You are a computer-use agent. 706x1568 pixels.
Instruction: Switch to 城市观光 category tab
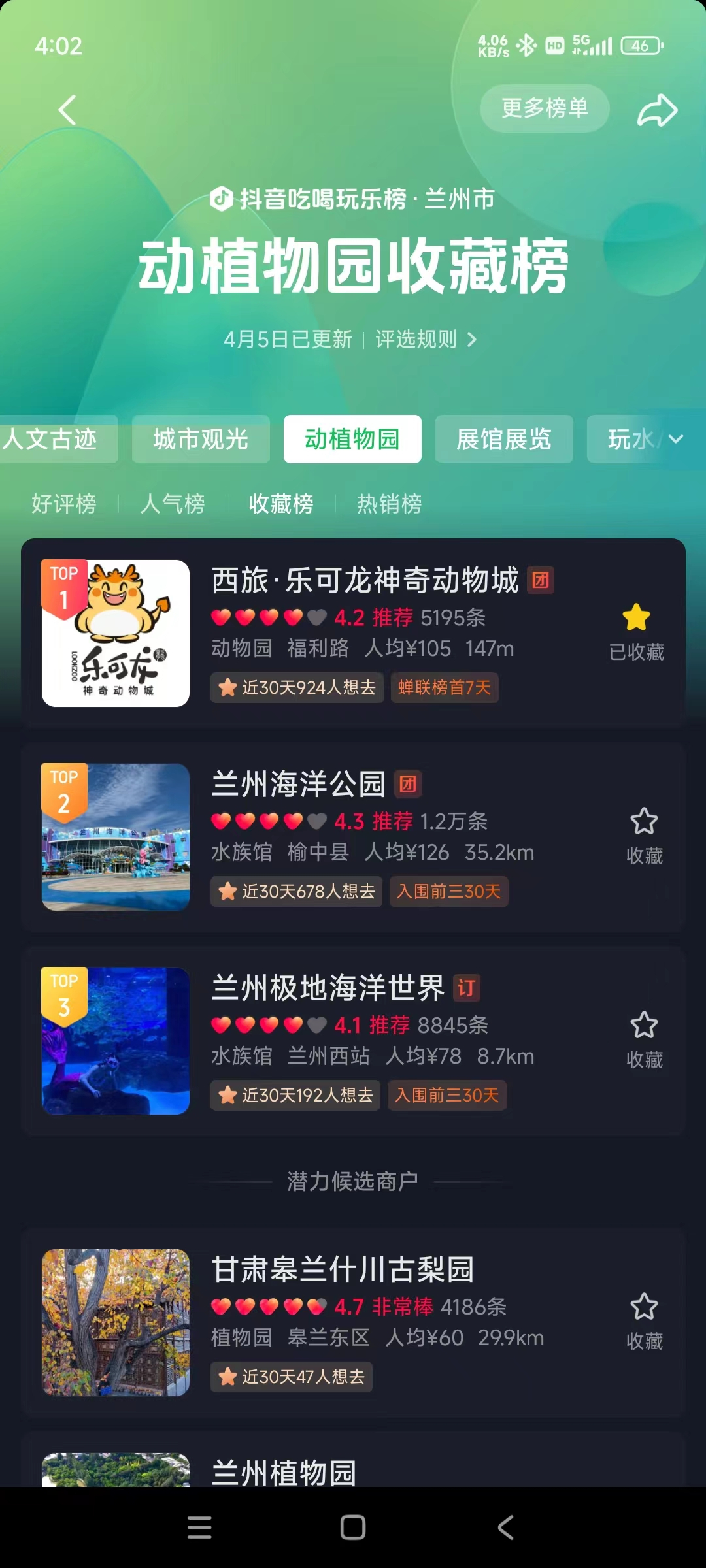(x=201, y=439)
